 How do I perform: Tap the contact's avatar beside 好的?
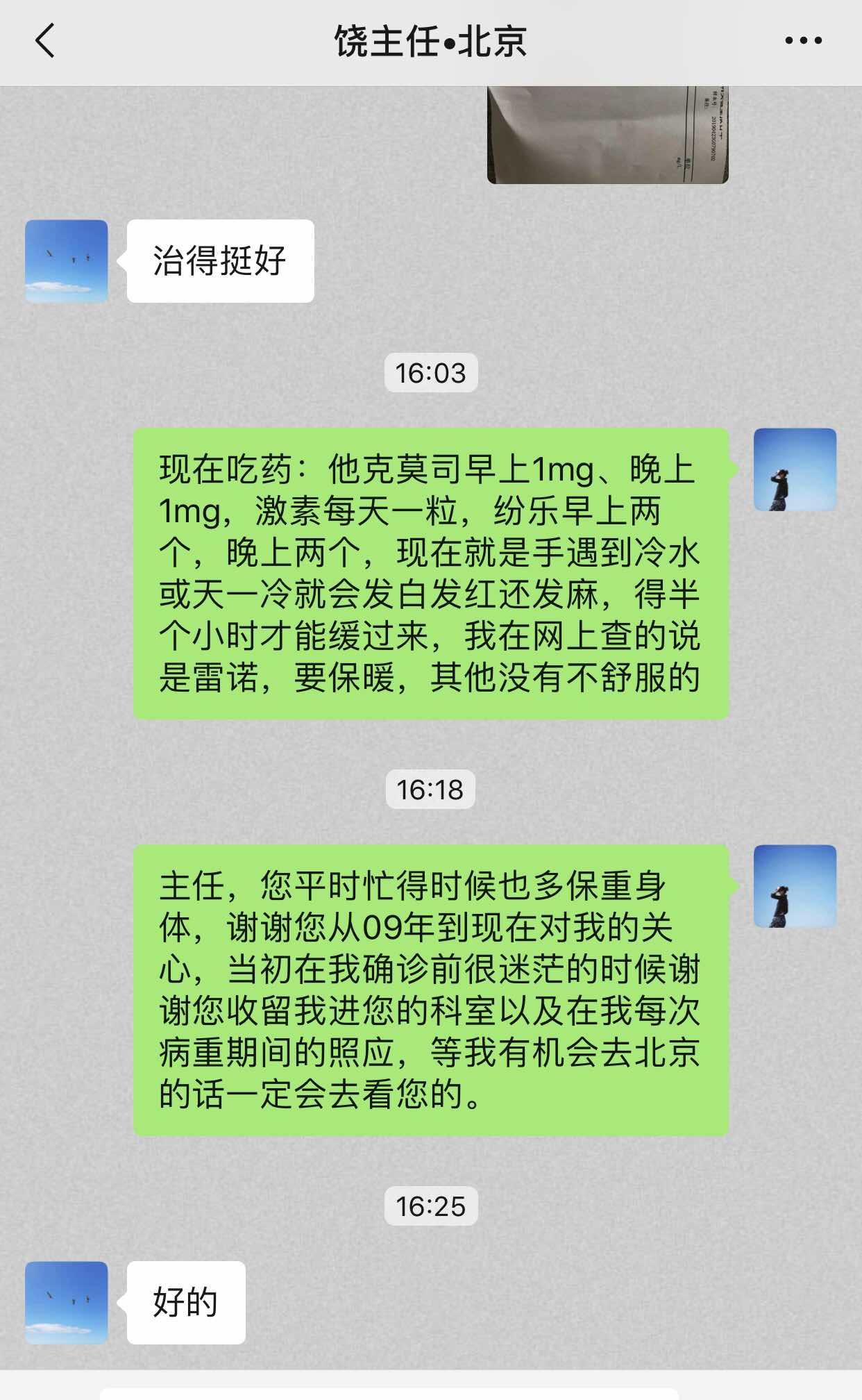tap(67, 1302)
